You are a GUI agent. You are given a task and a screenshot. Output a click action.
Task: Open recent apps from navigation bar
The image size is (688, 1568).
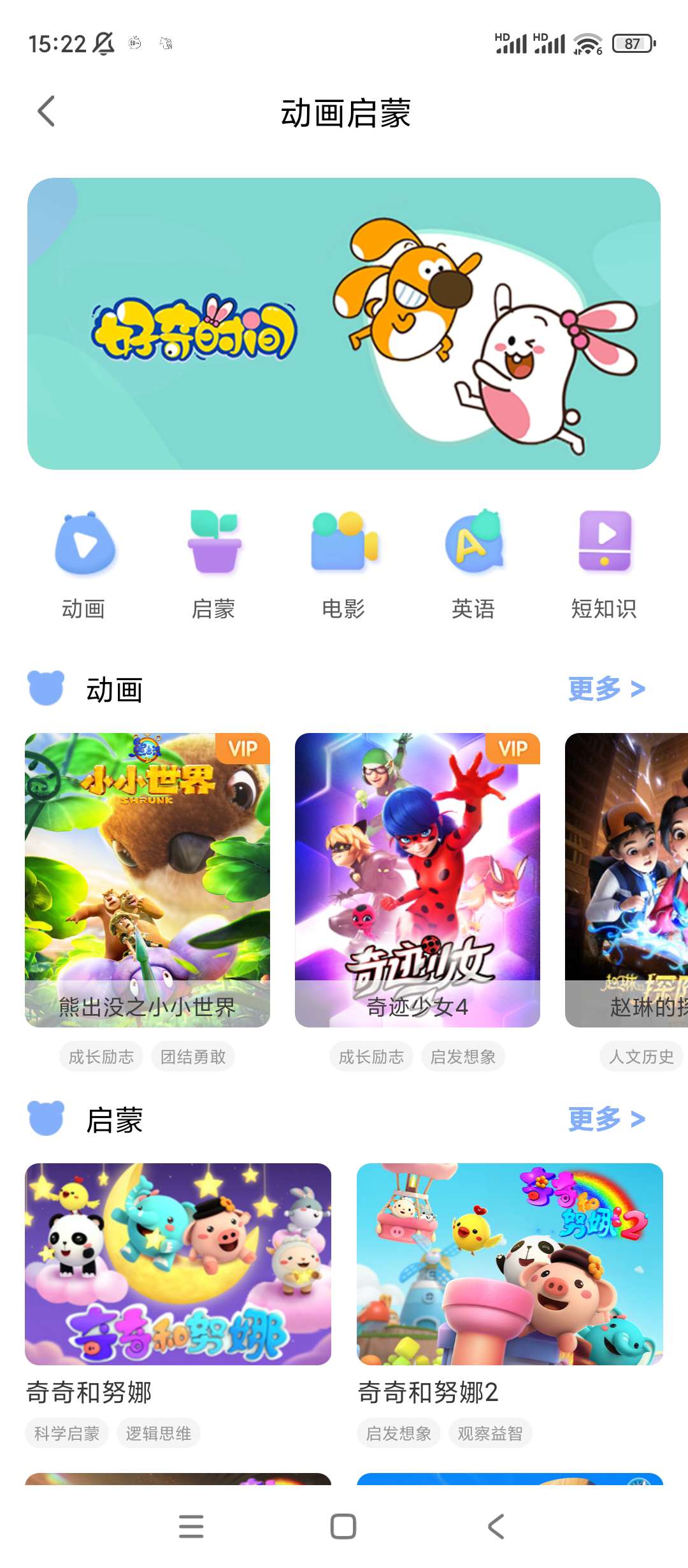point(191,1527)
